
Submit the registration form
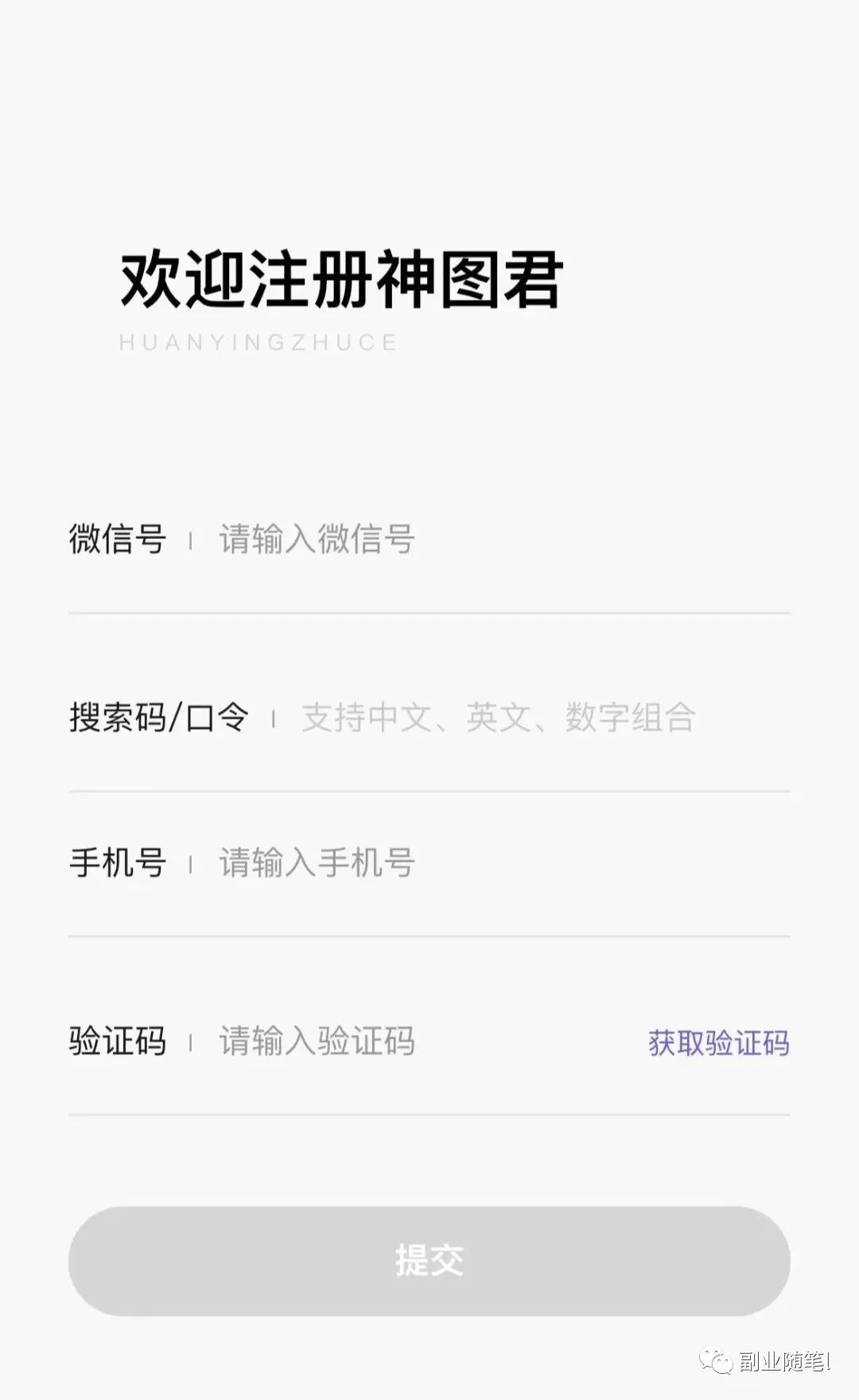tap(429, 1261)
